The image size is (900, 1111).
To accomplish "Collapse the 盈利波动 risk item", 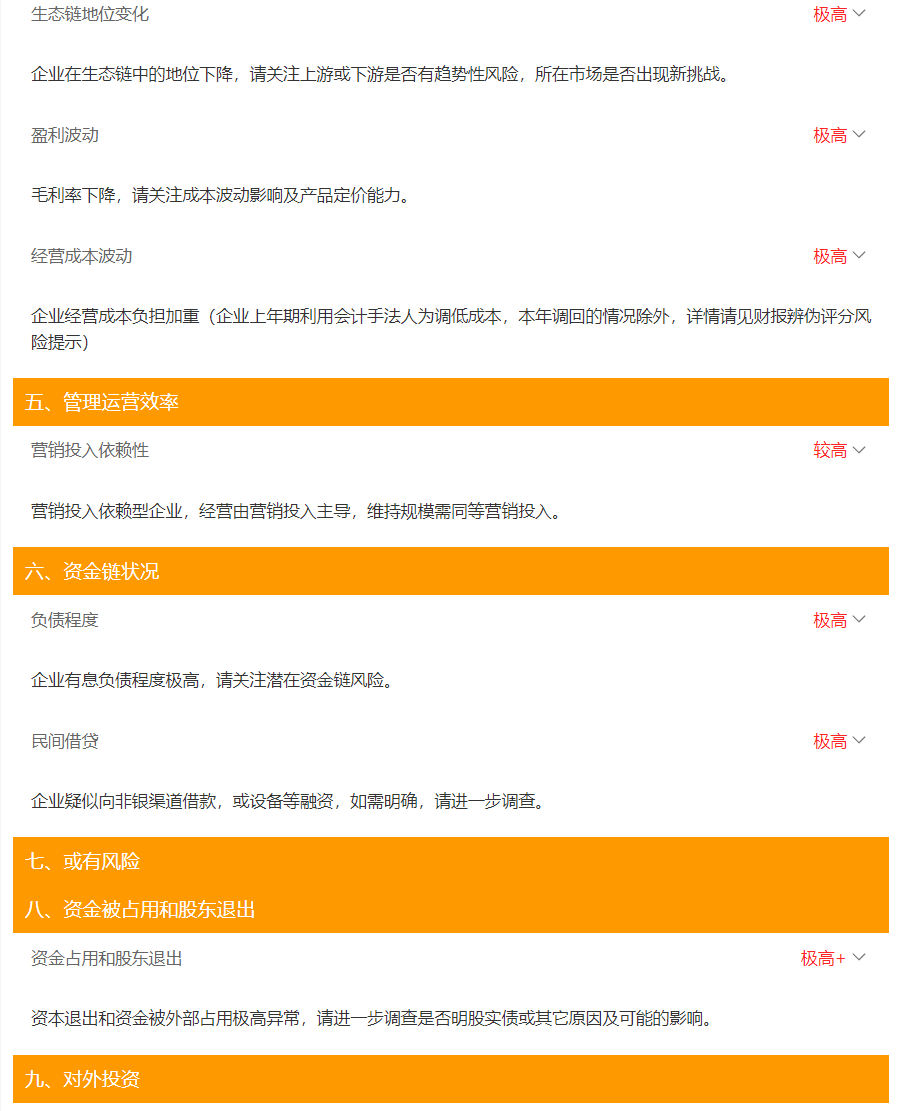I will [858, 135].
